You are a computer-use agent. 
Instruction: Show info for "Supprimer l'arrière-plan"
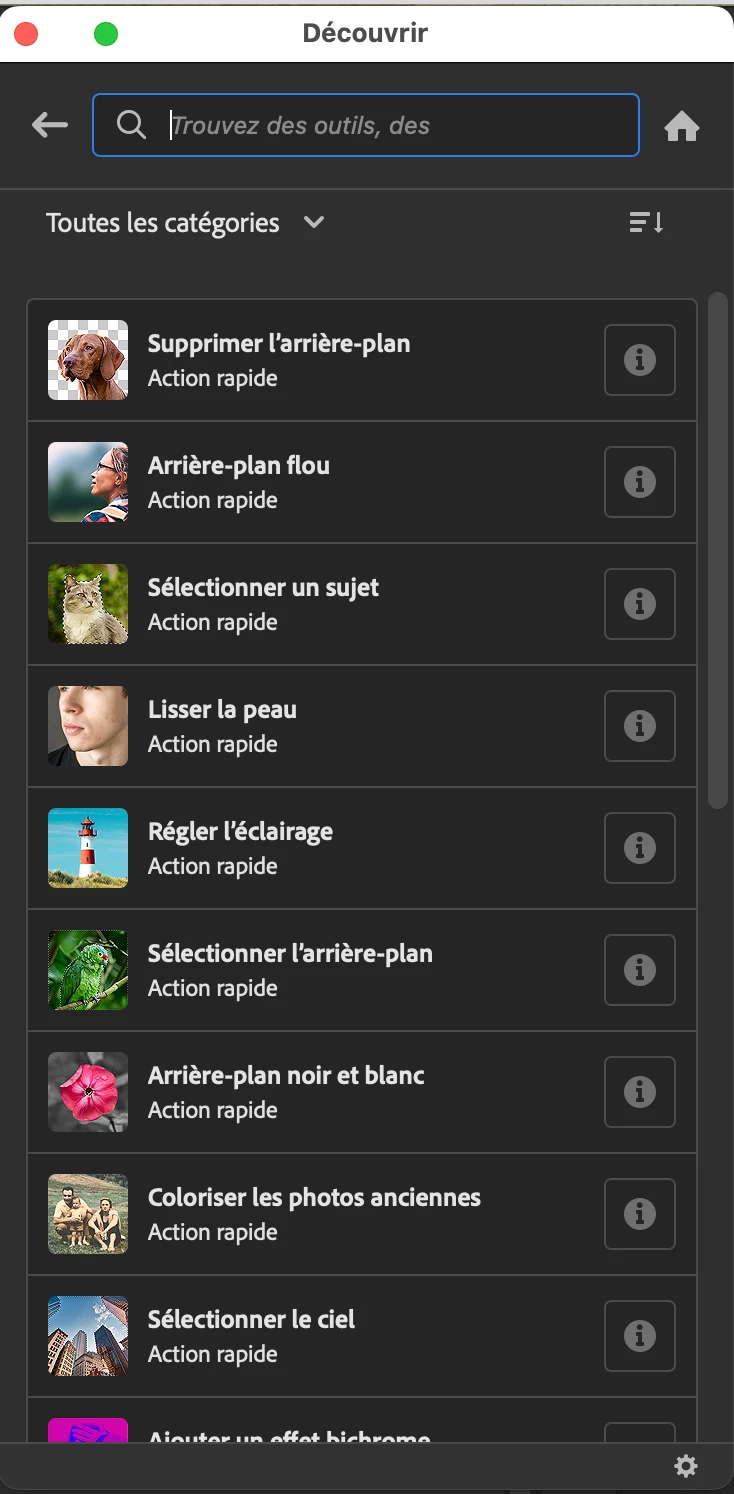(x=640, y=360)
